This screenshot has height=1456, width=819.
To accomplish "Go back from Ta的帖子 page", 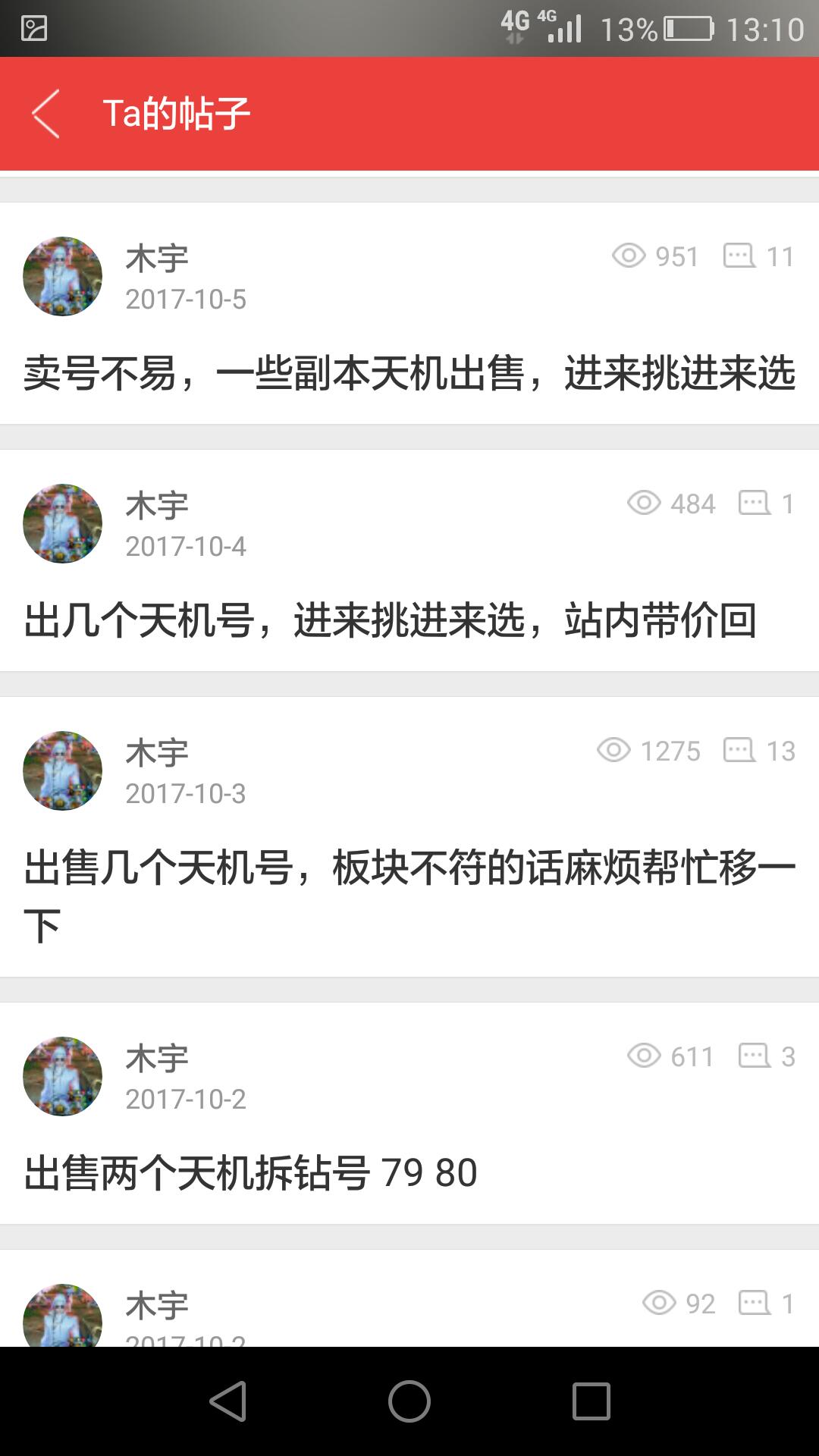I will click(x=45, y=114).
